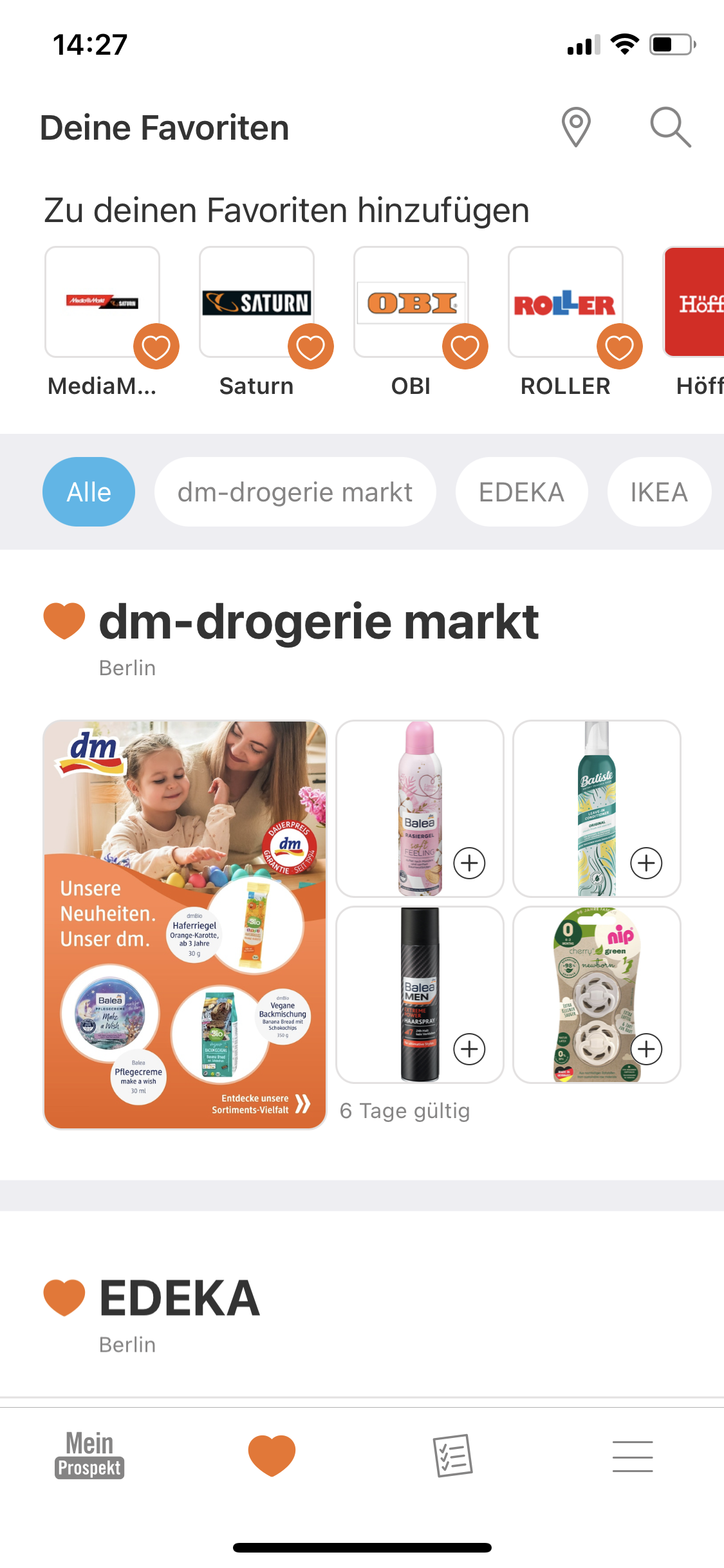Open the shopping list tab

452,1455
